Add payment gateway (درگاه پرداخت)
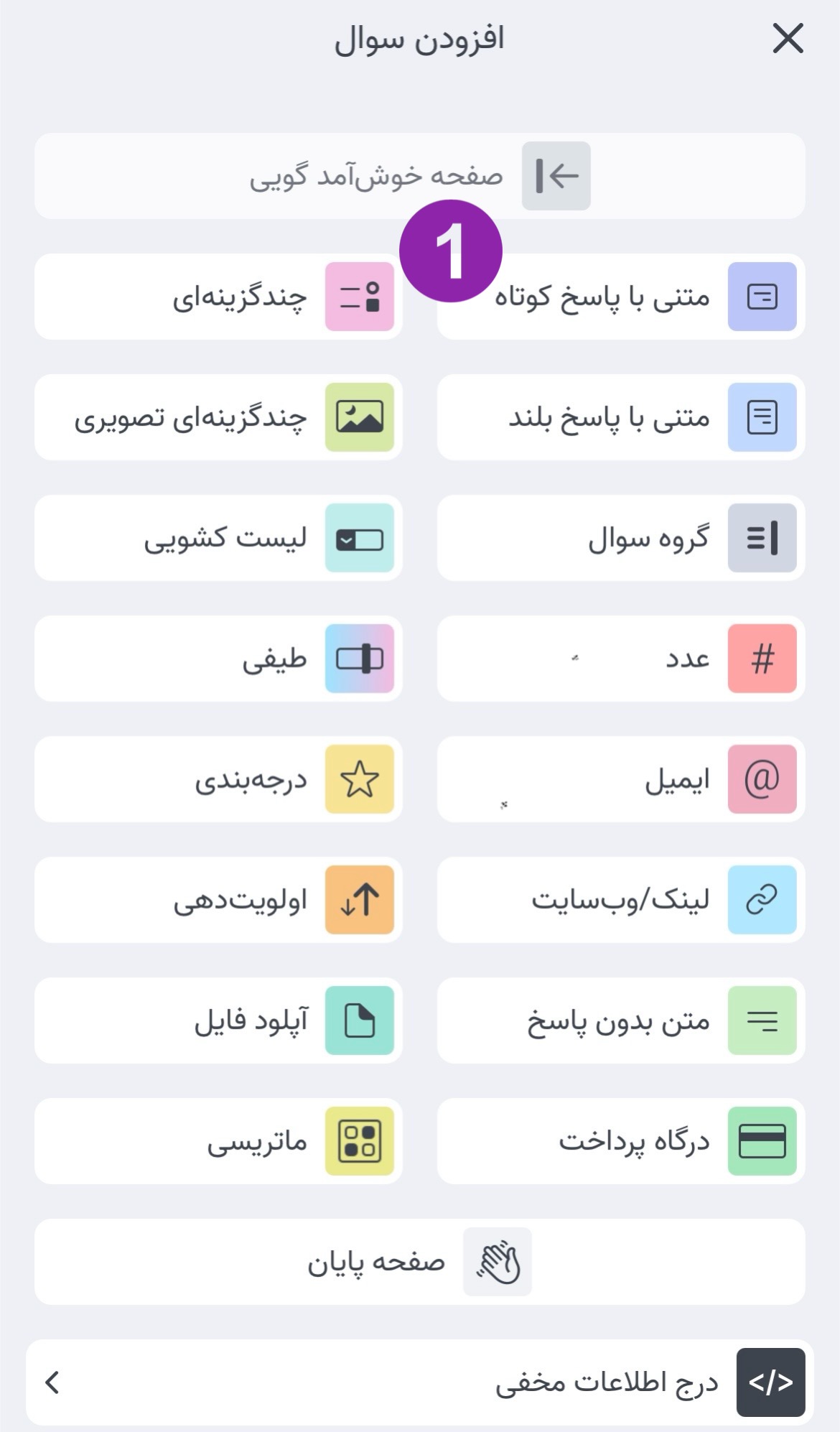Screen dimensions: 840x1432 pyautogui.click(x=621, y=1141)
